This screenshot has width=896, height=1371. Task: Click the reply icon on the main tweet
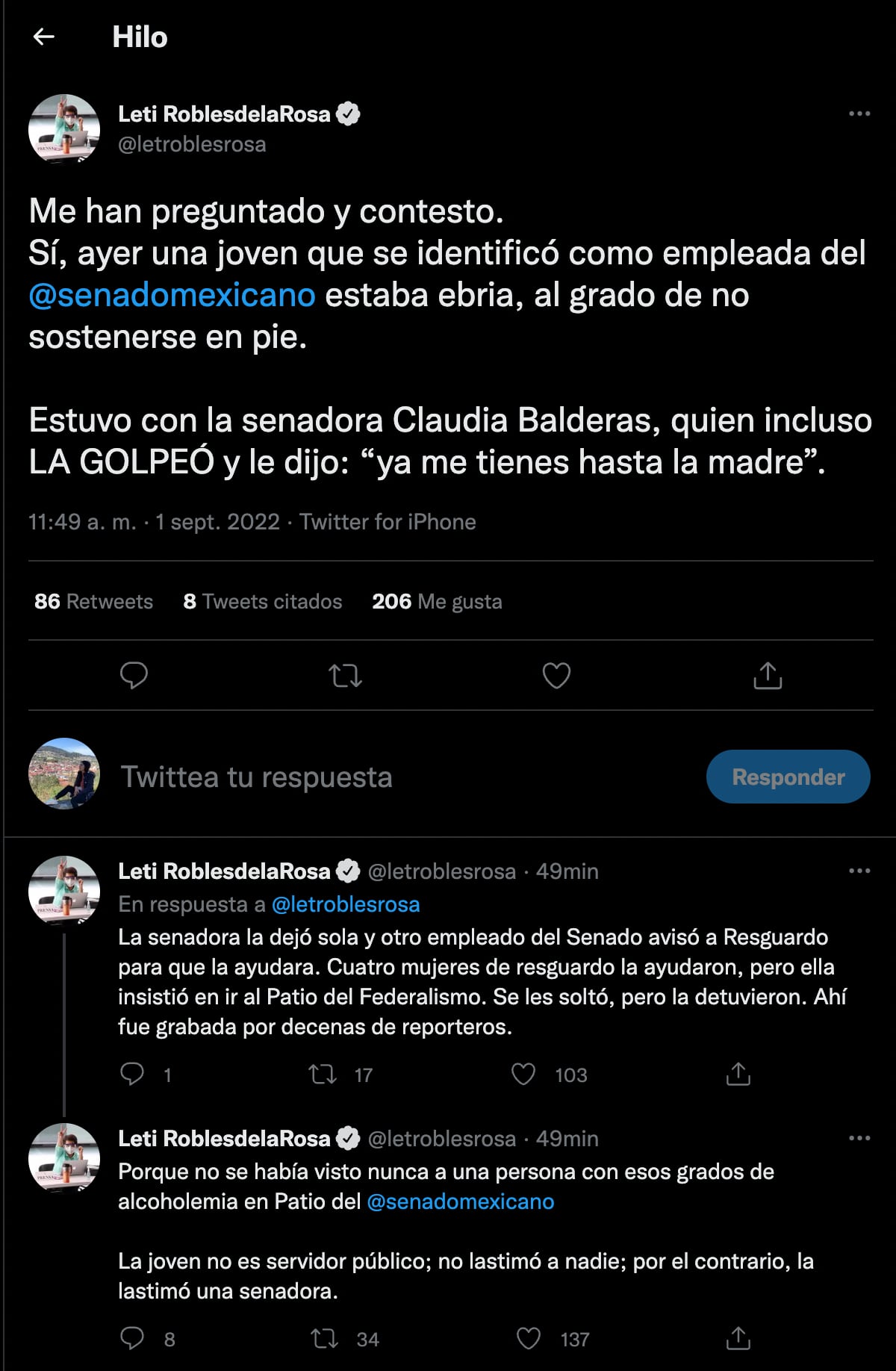[x=134, y=677]
